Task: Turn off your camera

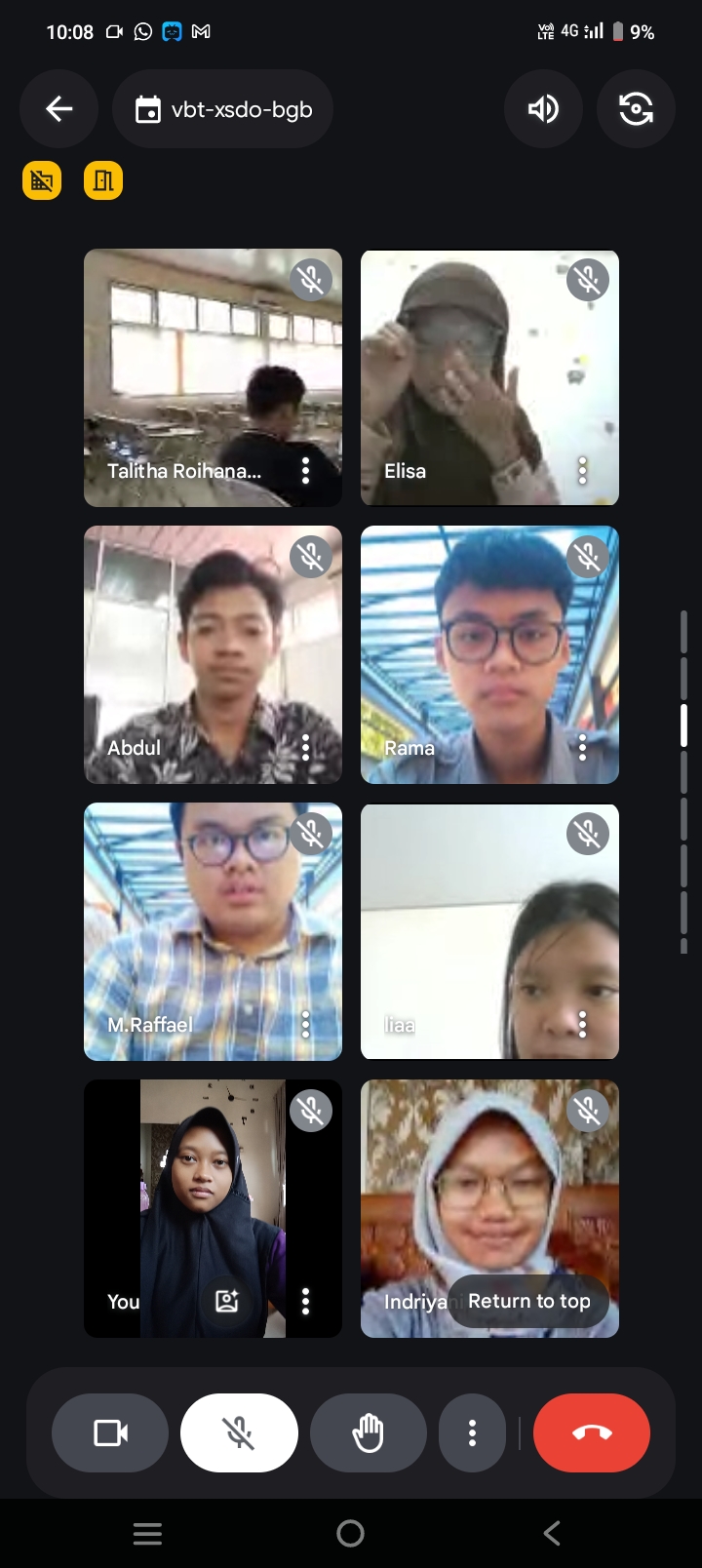Action: coord(110,1432)
